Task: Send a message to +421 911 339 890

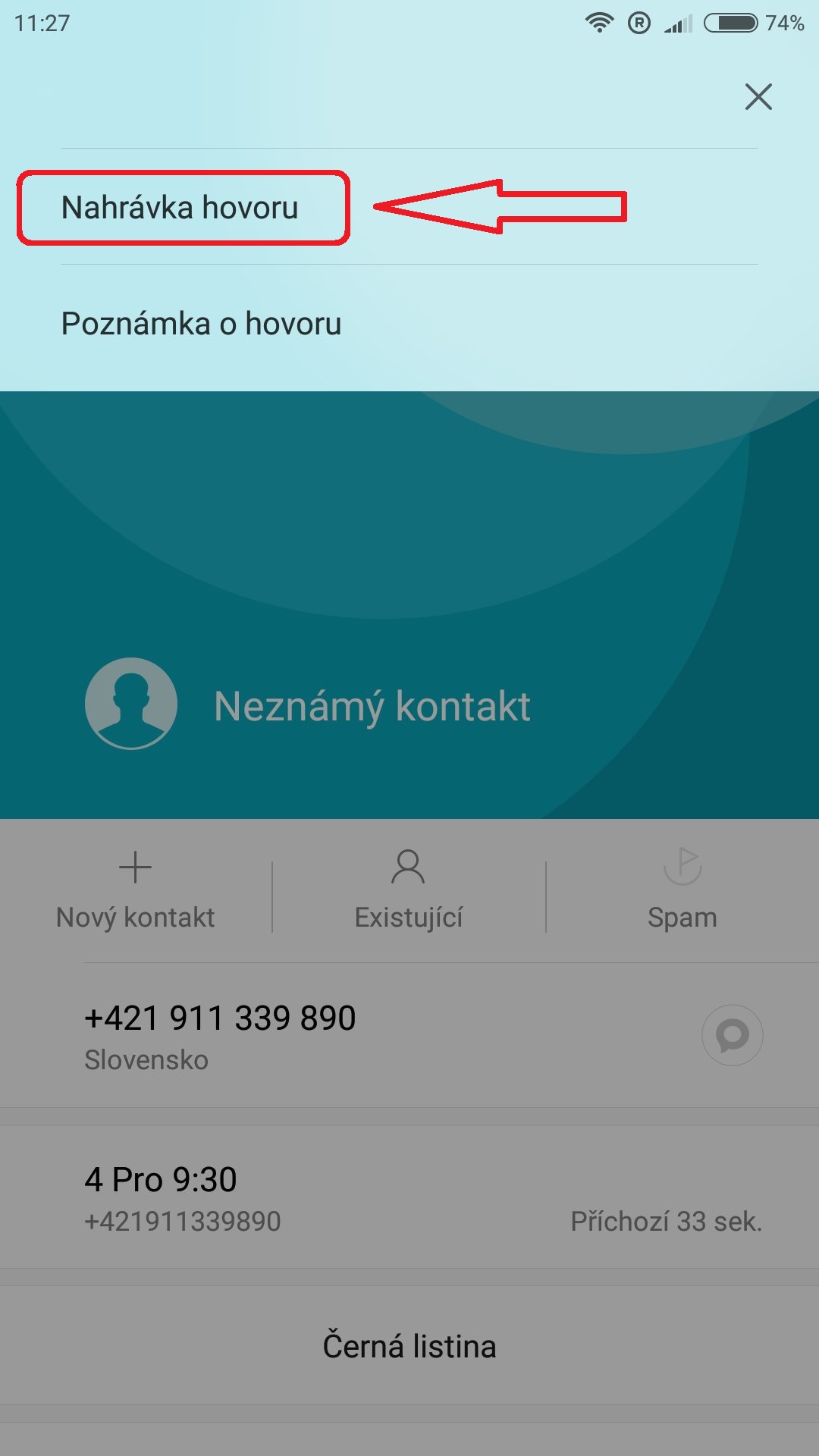Action: tap(732, 1035)
